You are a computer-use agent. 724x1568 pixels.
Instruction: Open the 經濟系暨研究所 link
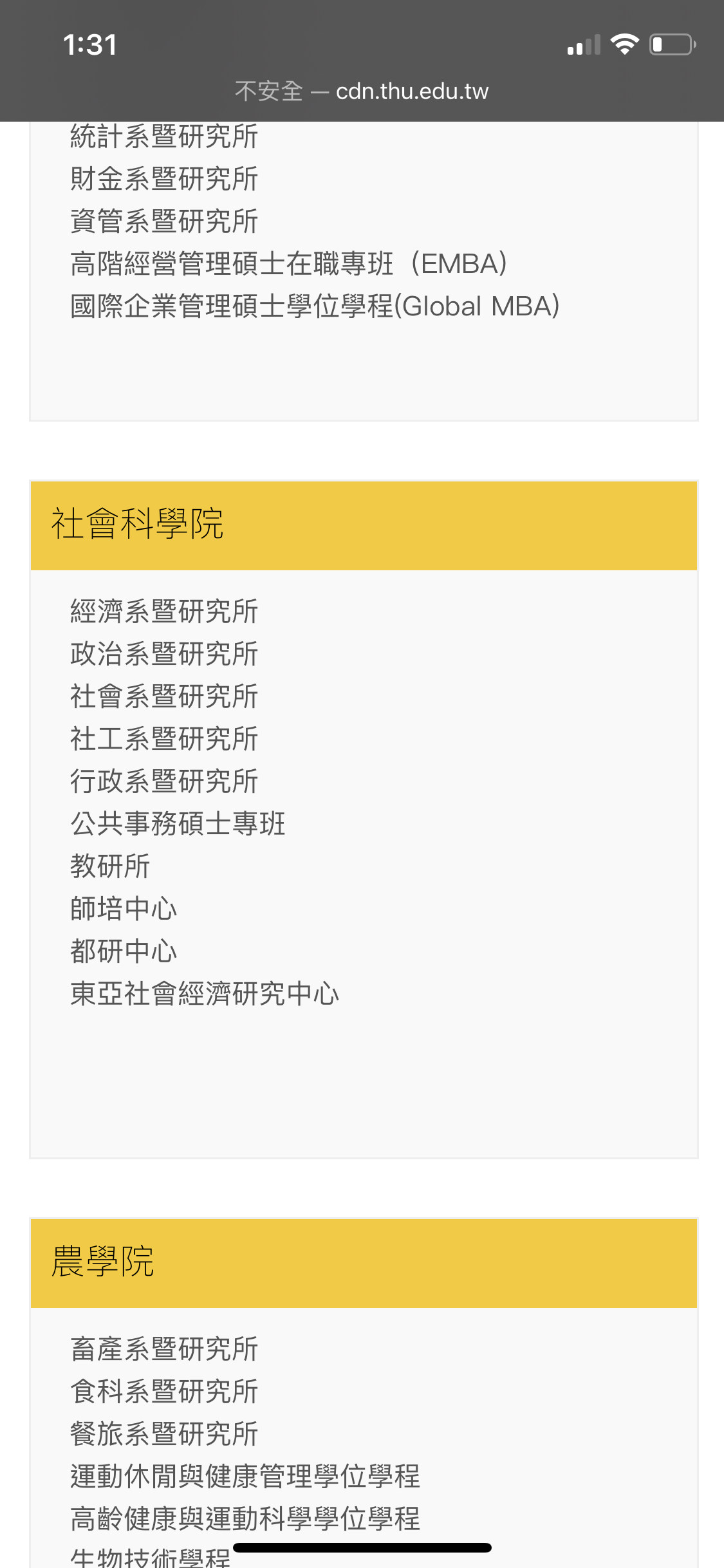164,611
